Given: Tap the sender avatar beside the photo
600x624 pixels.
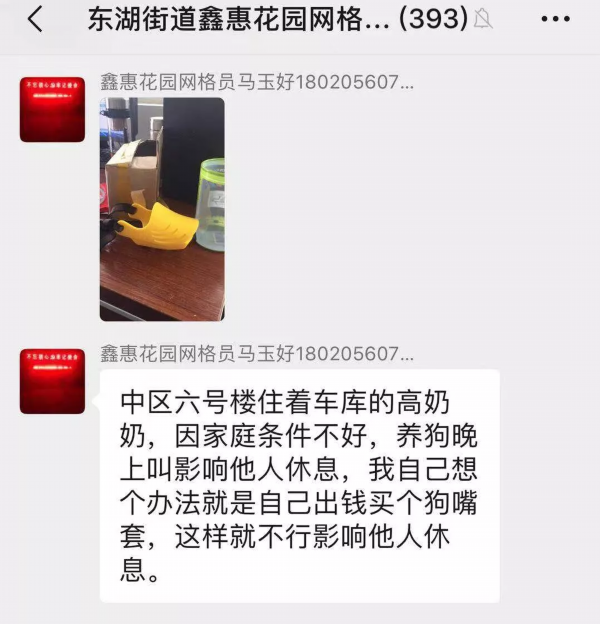Looking at the screenshot, I should click(x=52, y=109).
